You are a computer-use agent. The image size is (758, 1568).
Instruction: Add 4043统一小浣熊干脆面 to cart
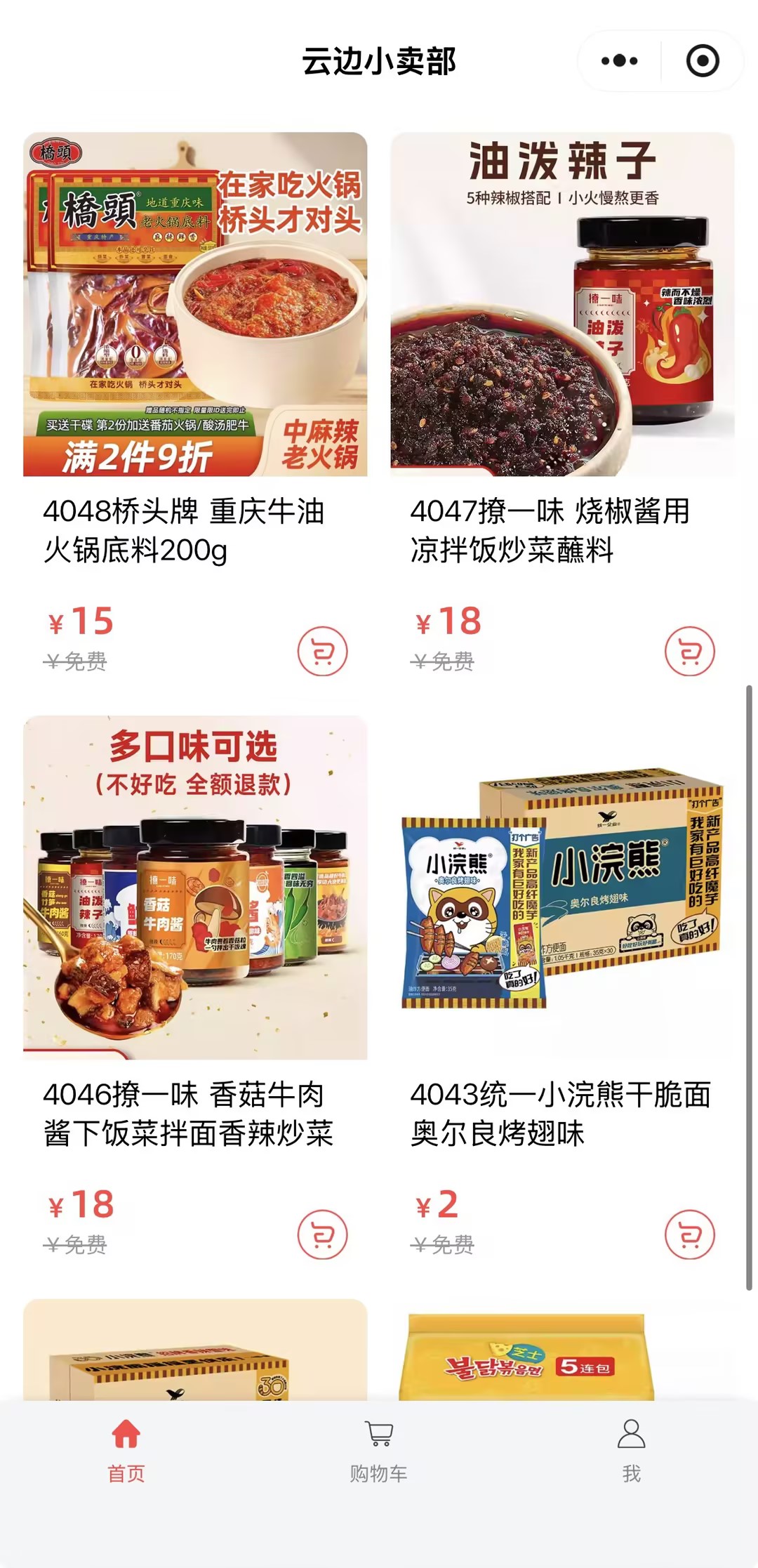689,1234
